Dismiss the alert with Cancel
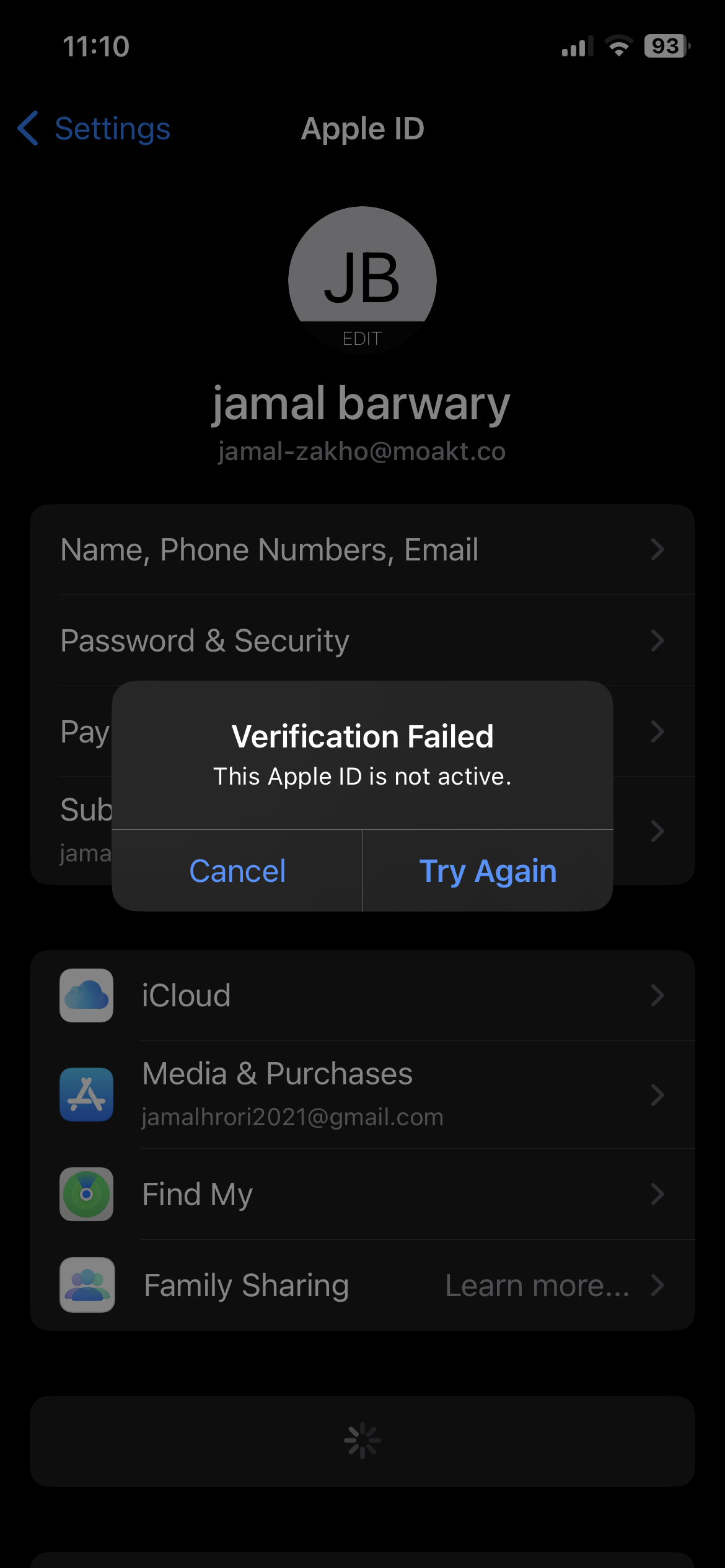The width and height of the screenshot is (725, 1568). pos(237,871)
